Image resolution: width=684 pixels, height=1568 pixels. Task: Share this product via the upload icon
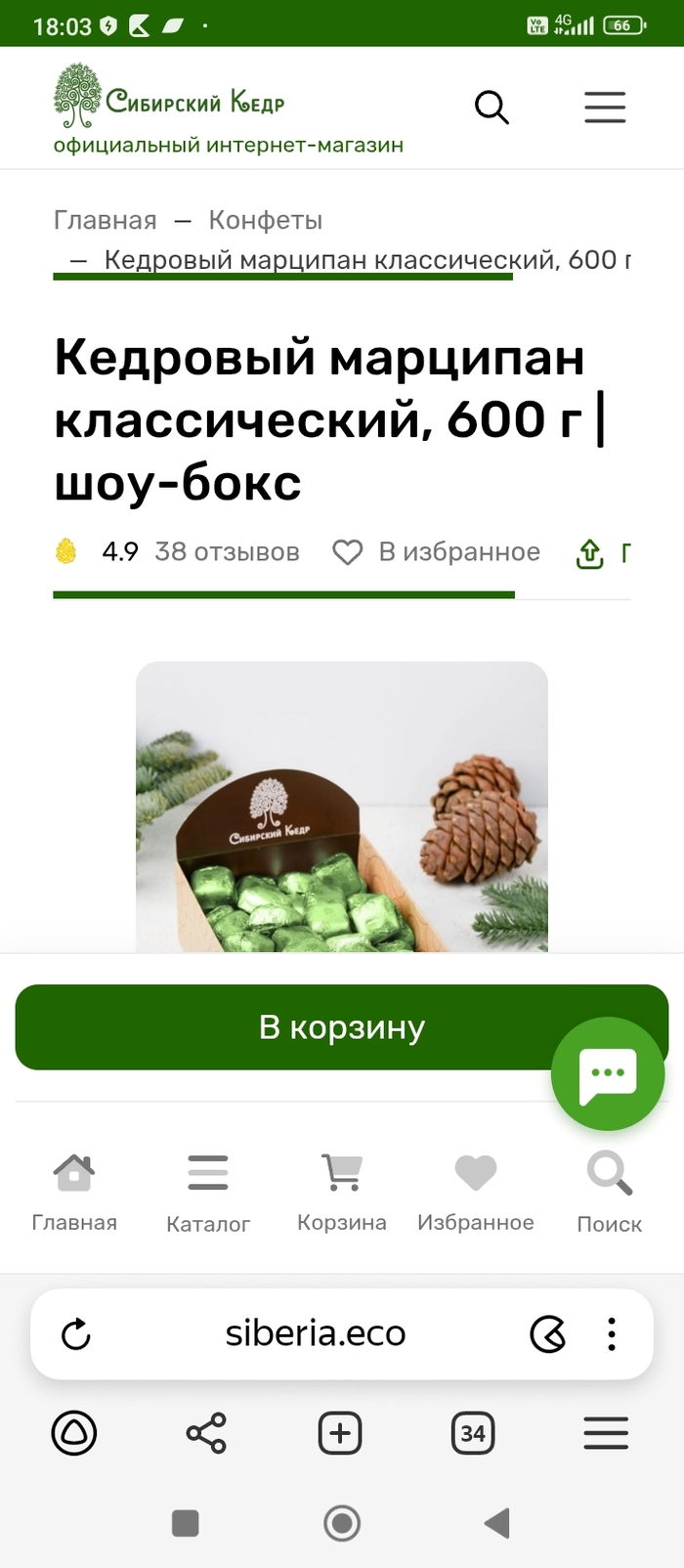pyautogui.click(x=590, y=553)
